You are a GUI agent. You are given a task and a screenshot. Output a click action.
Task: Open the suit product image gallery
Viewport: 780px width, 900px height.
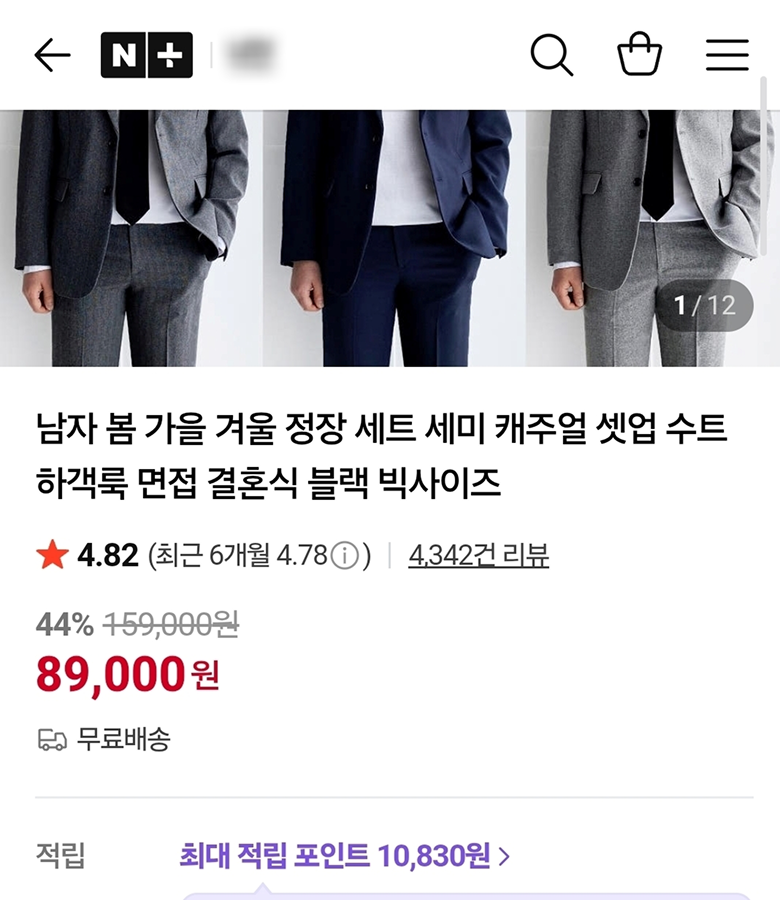[390, 238]
